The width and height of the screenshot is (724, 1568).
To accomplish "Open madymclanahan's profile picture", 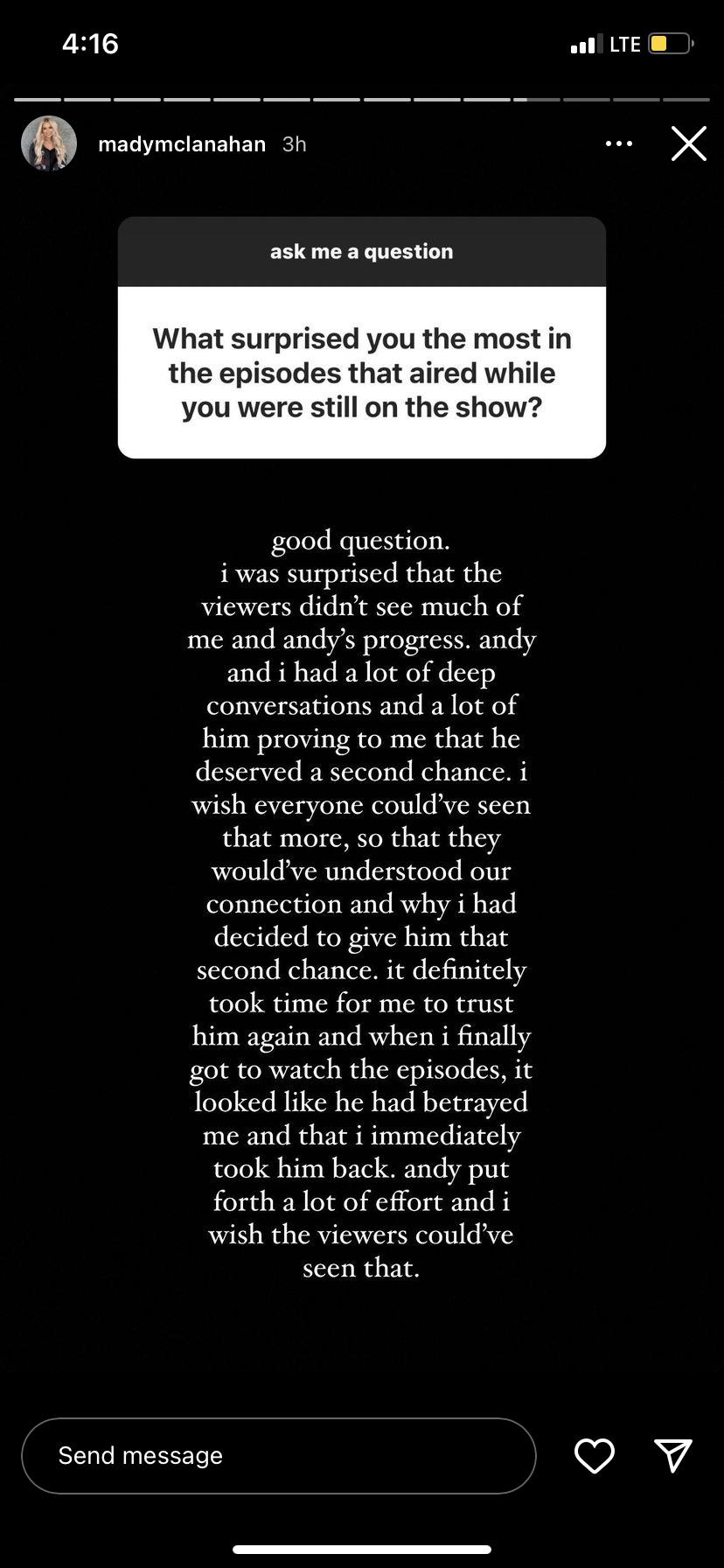I will click(x=49, y=143).
